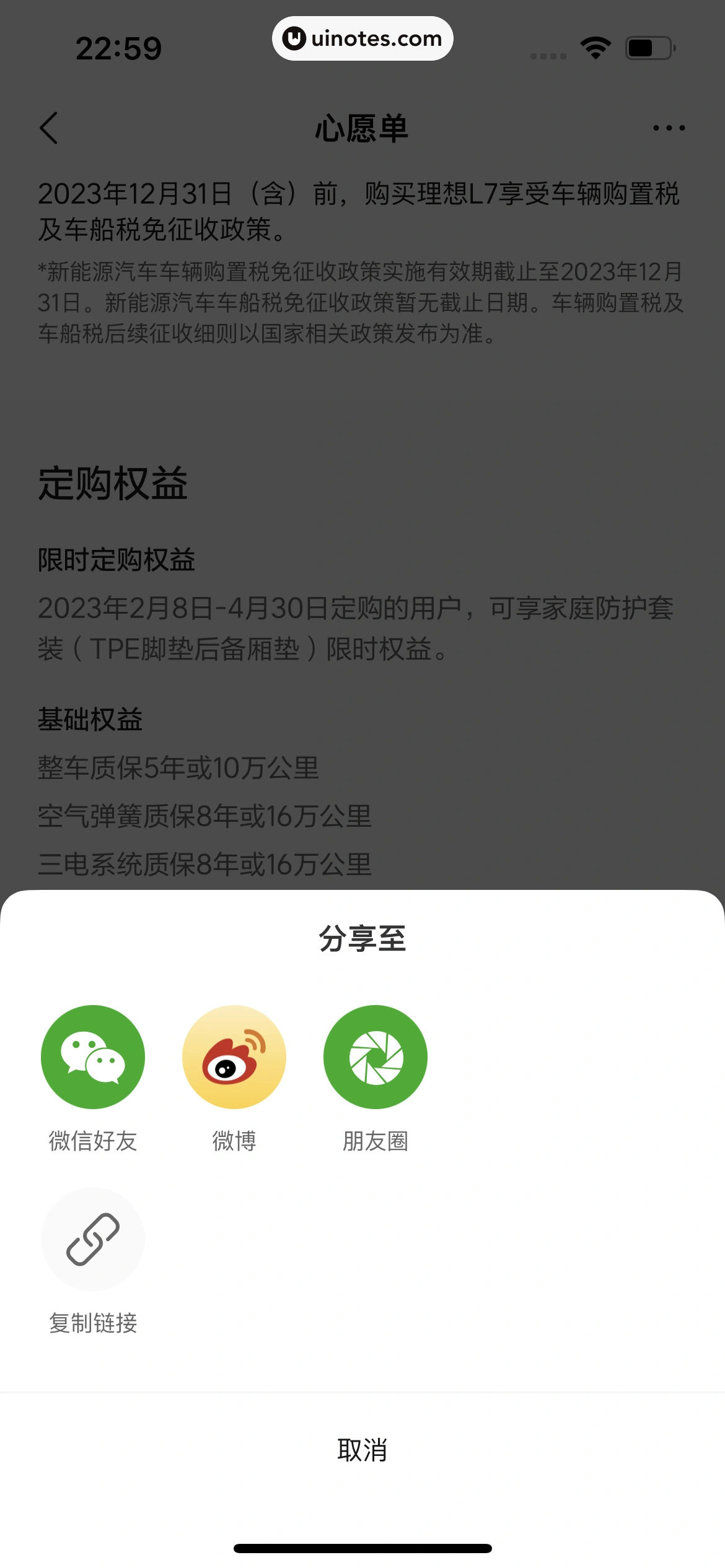
Task: Tap the Wi-Fi status icon
Action: click(x=594, y=46)
